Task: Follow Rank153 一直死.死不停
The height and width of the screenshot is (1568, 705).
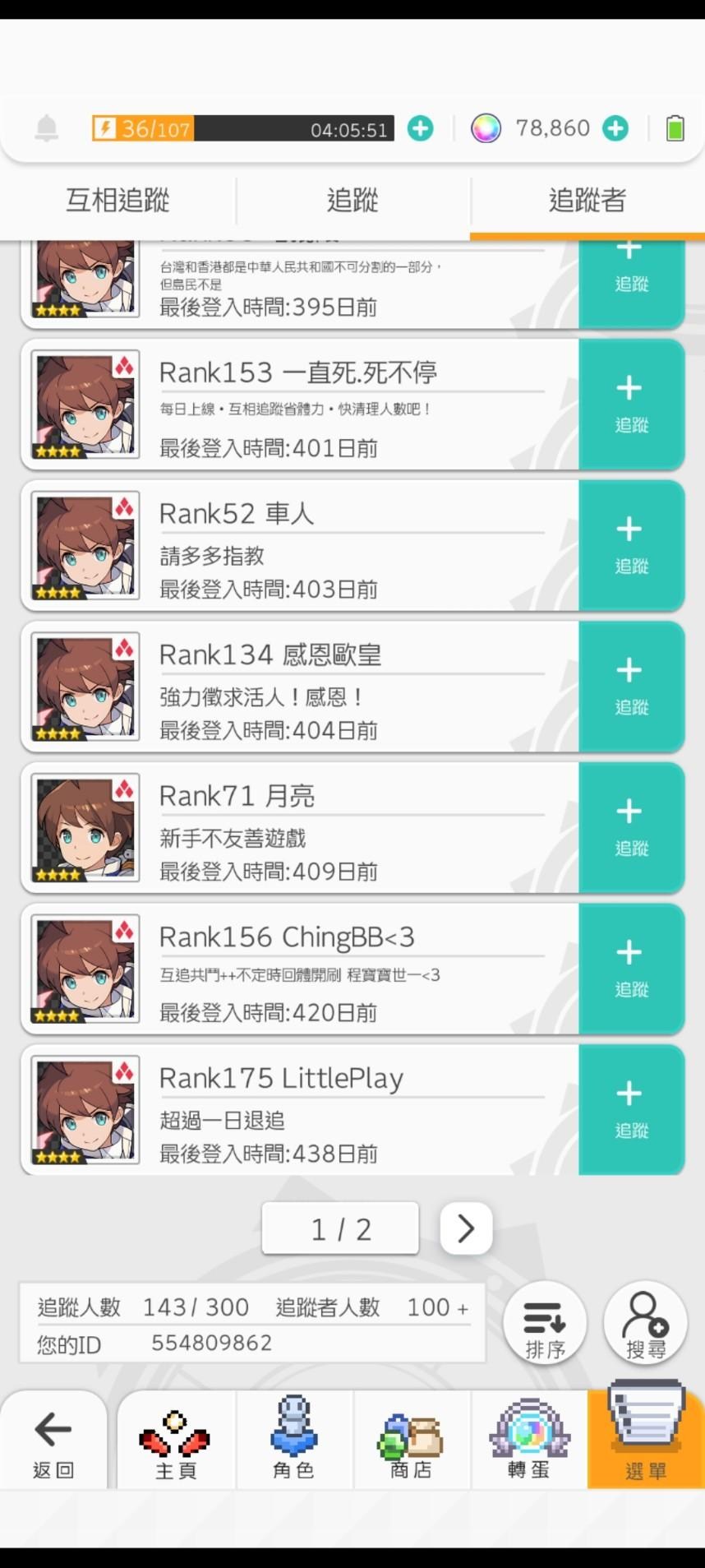Action: click(631, 405)
